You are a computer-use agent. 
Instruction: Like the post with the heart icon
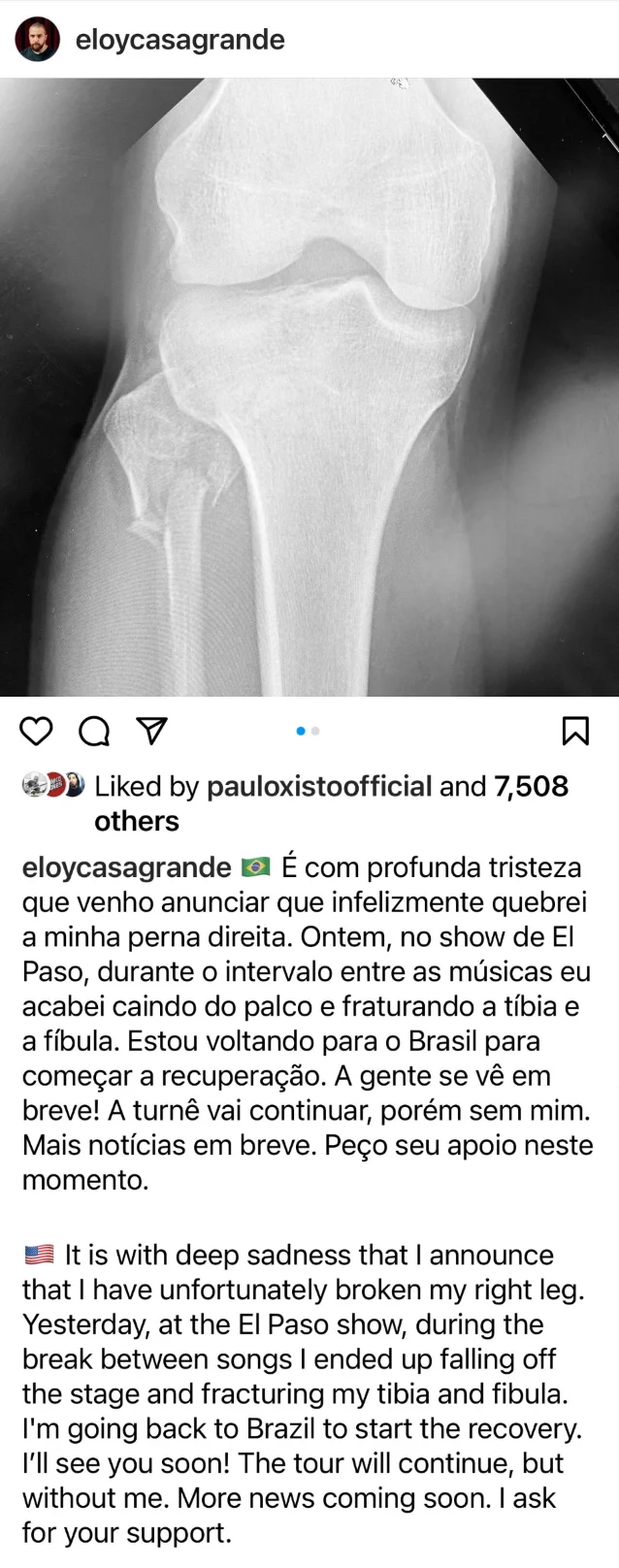(37, 731)
